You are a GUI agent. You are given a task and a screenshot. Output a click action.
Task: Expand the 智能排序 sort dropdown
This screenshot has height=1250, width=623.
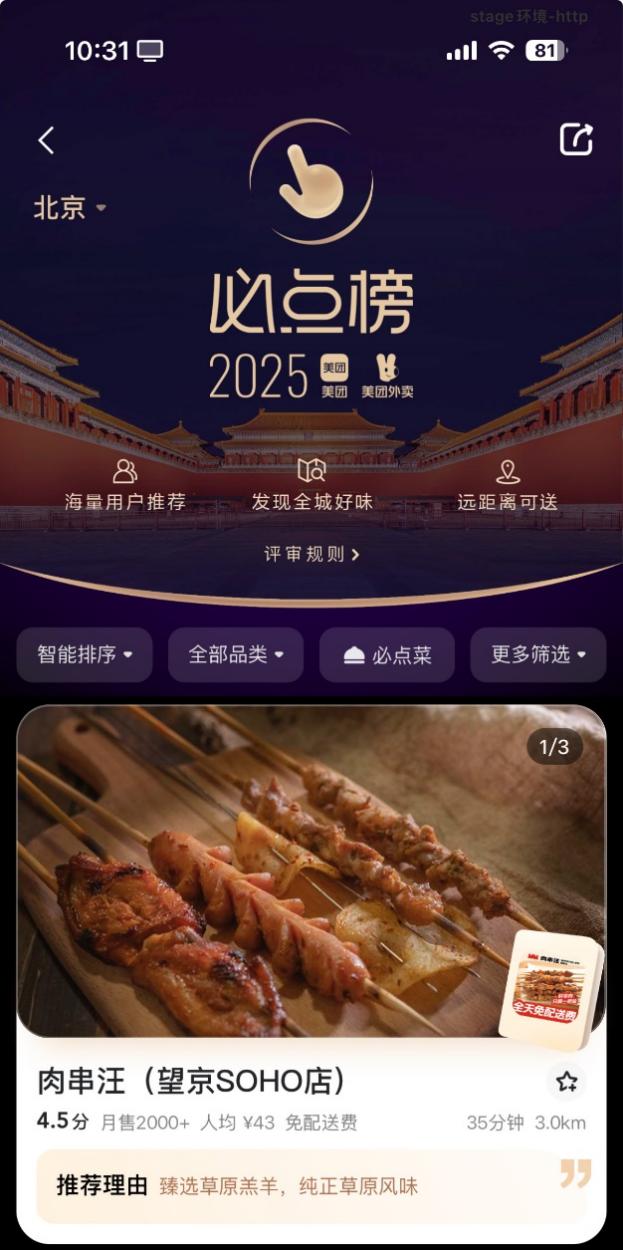(85, 655)
